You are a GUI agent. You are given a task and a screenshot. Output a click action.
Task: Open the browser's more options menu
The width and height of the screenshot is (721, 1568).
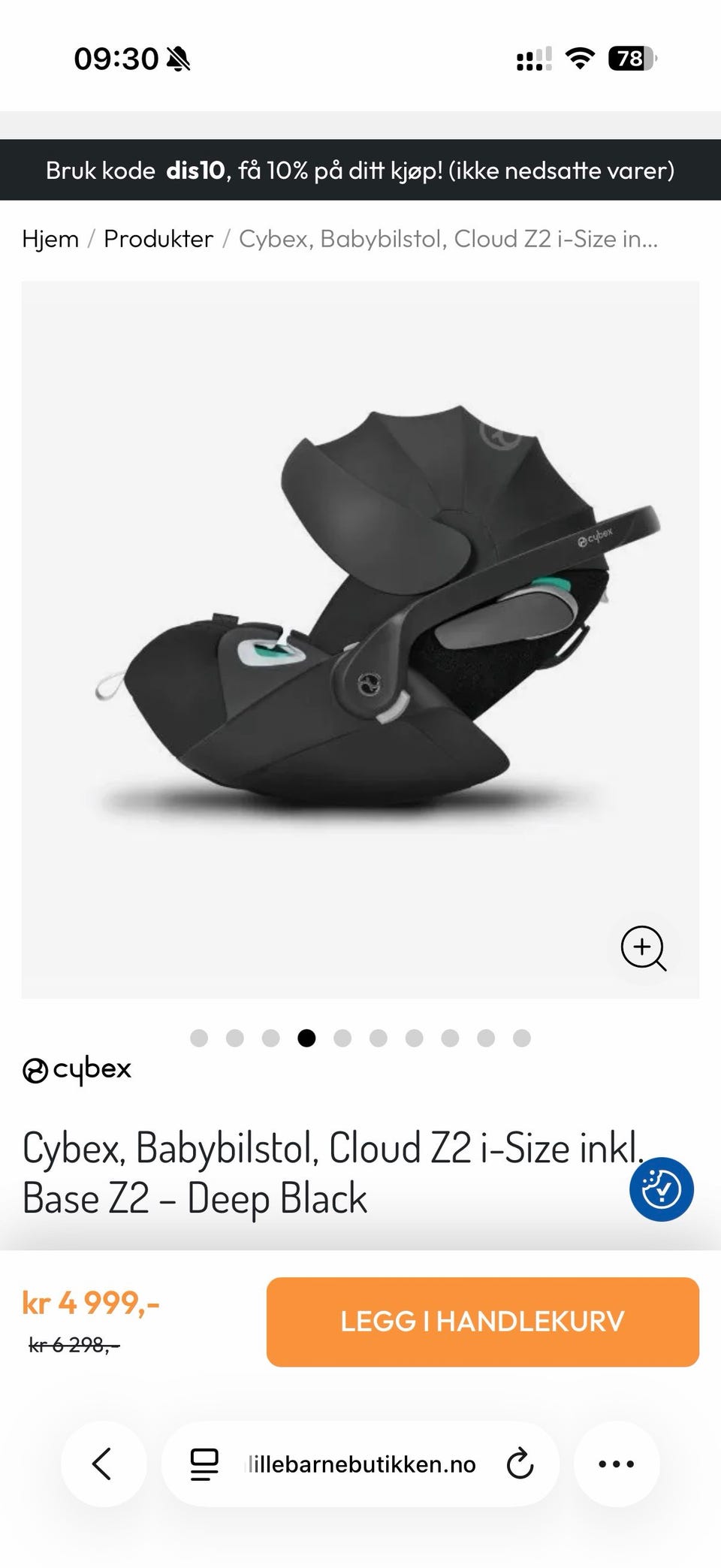point(617,1464)
